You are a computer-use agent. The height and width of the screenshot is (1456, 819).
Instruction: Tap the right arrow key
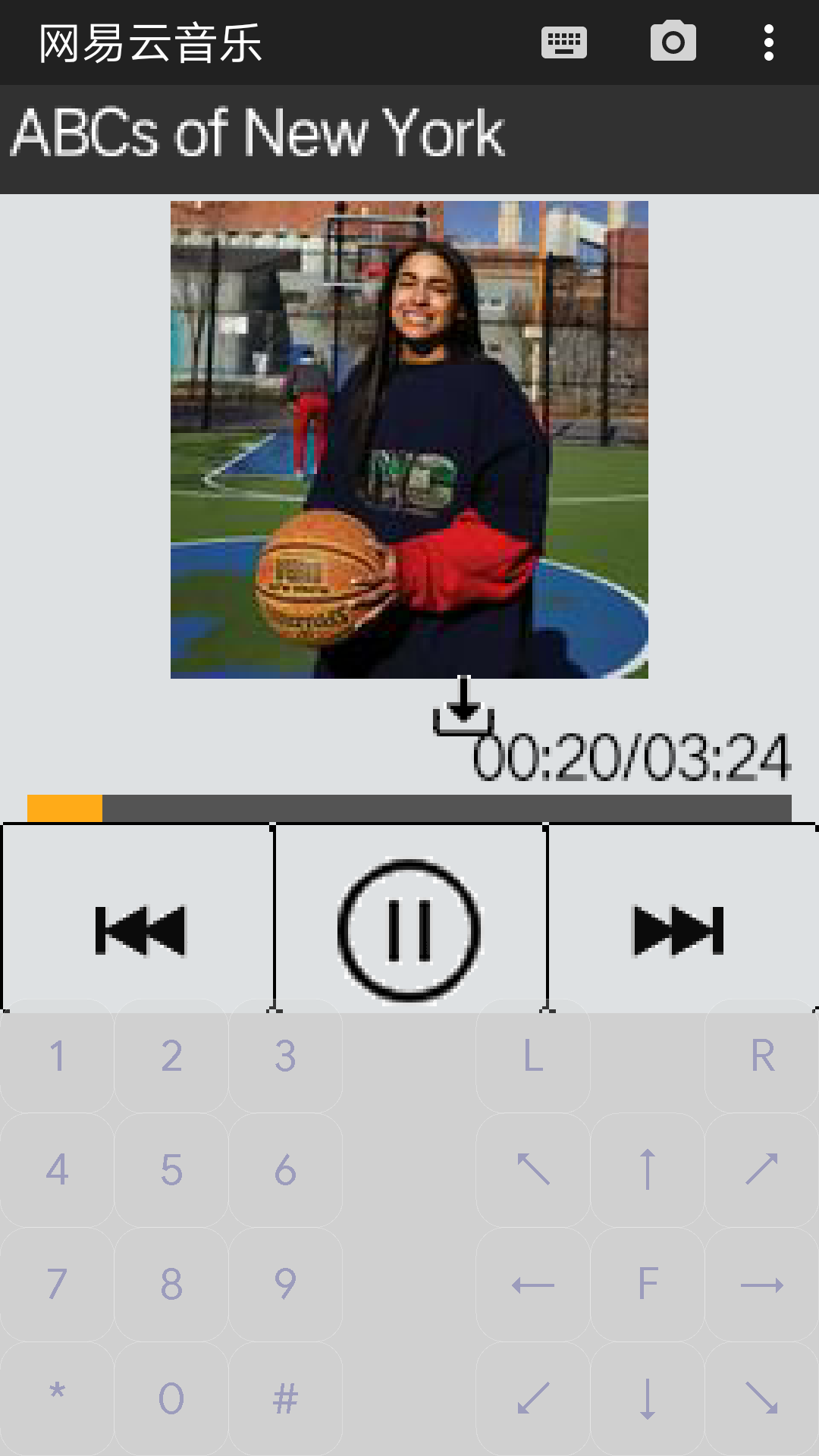[x=762, y=1284]
